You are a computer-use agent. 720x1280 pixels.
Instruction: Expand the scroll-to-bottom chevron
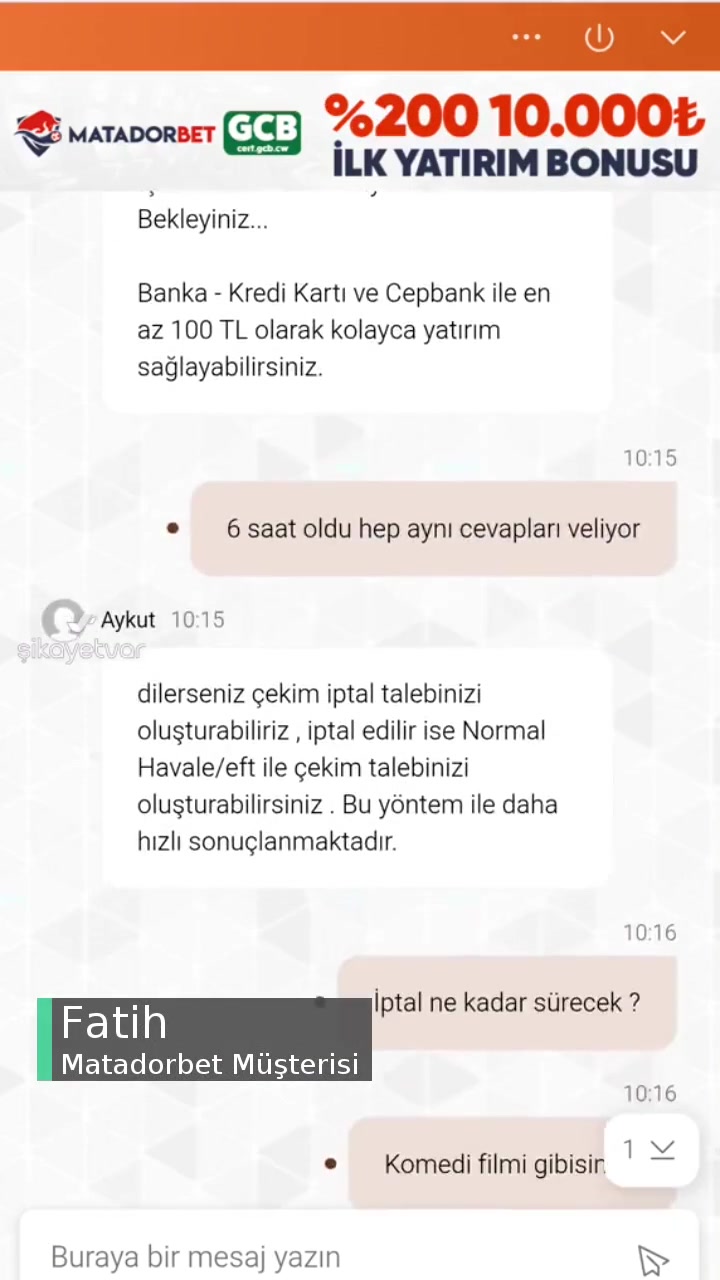663,1150
